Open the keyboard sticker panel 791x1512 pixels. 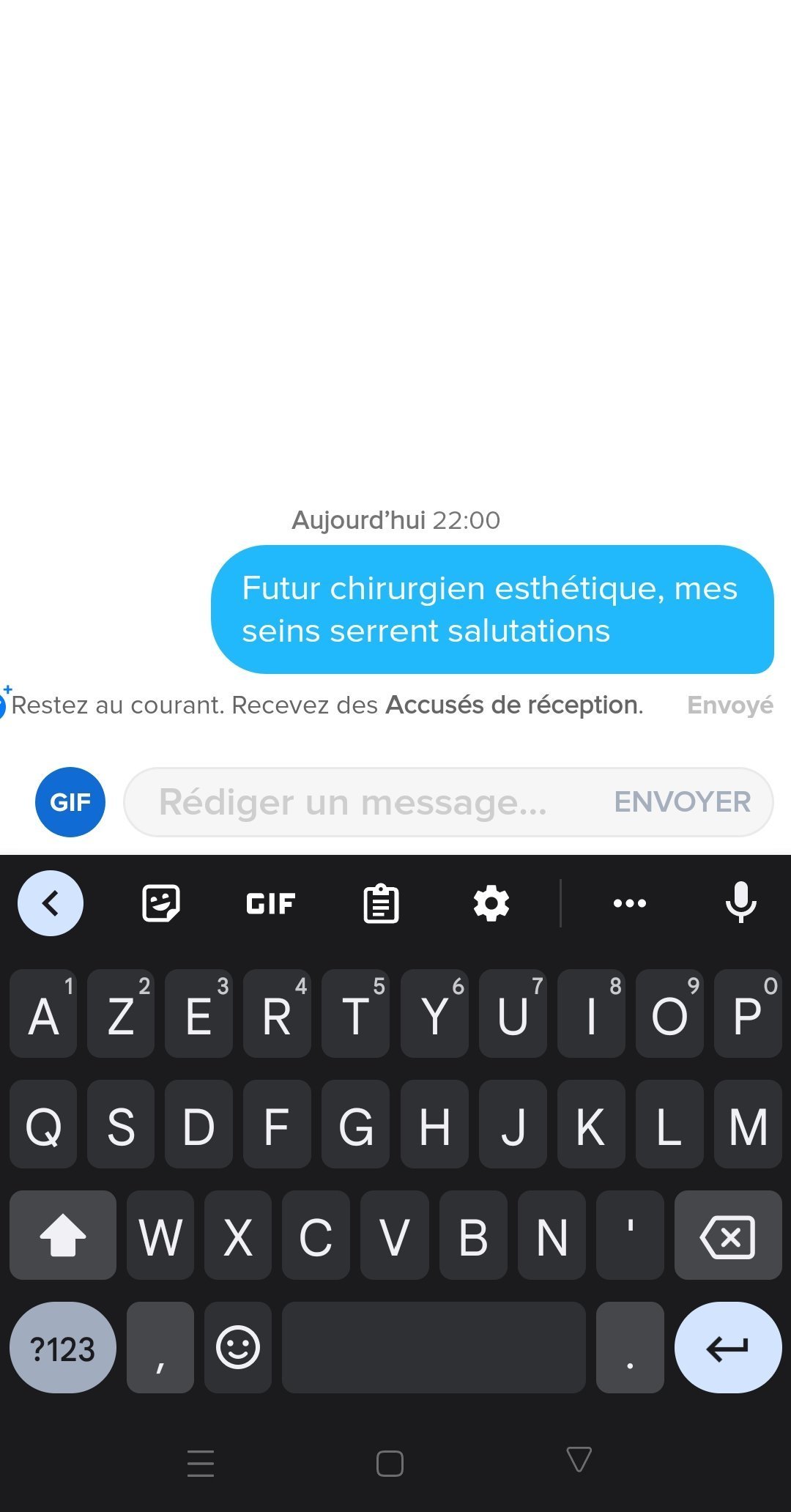[x=161, y=903]
